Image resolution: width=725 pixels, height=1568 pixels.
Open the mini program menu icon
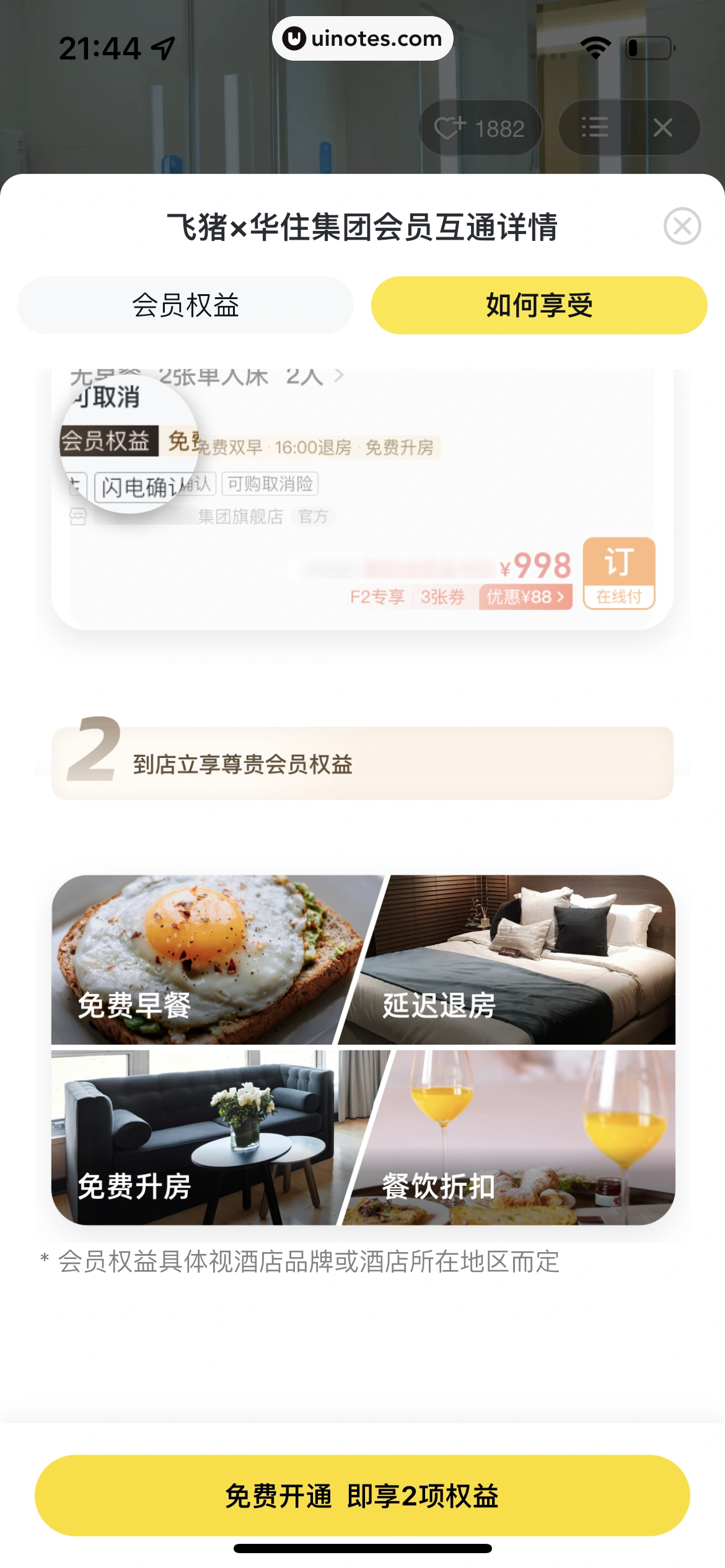coord(594,128)
